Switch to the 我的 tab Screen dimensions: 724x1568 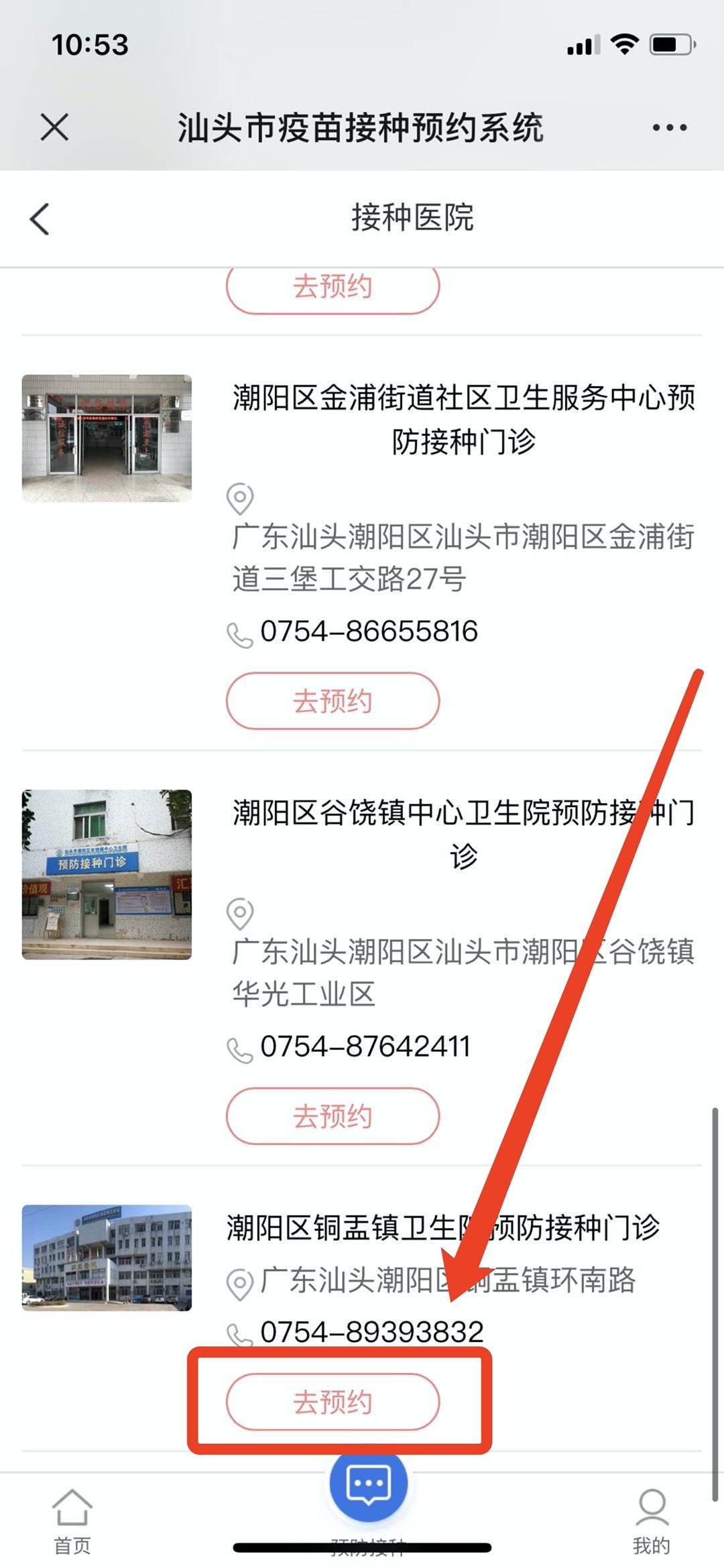click(651, 1520)
